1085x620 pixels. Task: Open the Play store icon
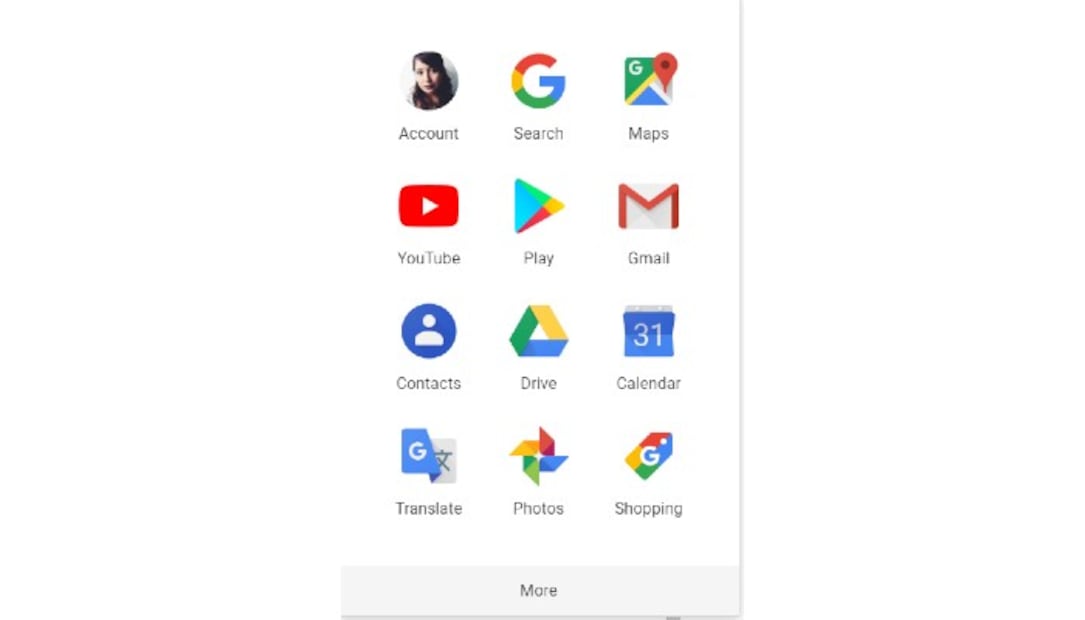[x=538, y=207]
